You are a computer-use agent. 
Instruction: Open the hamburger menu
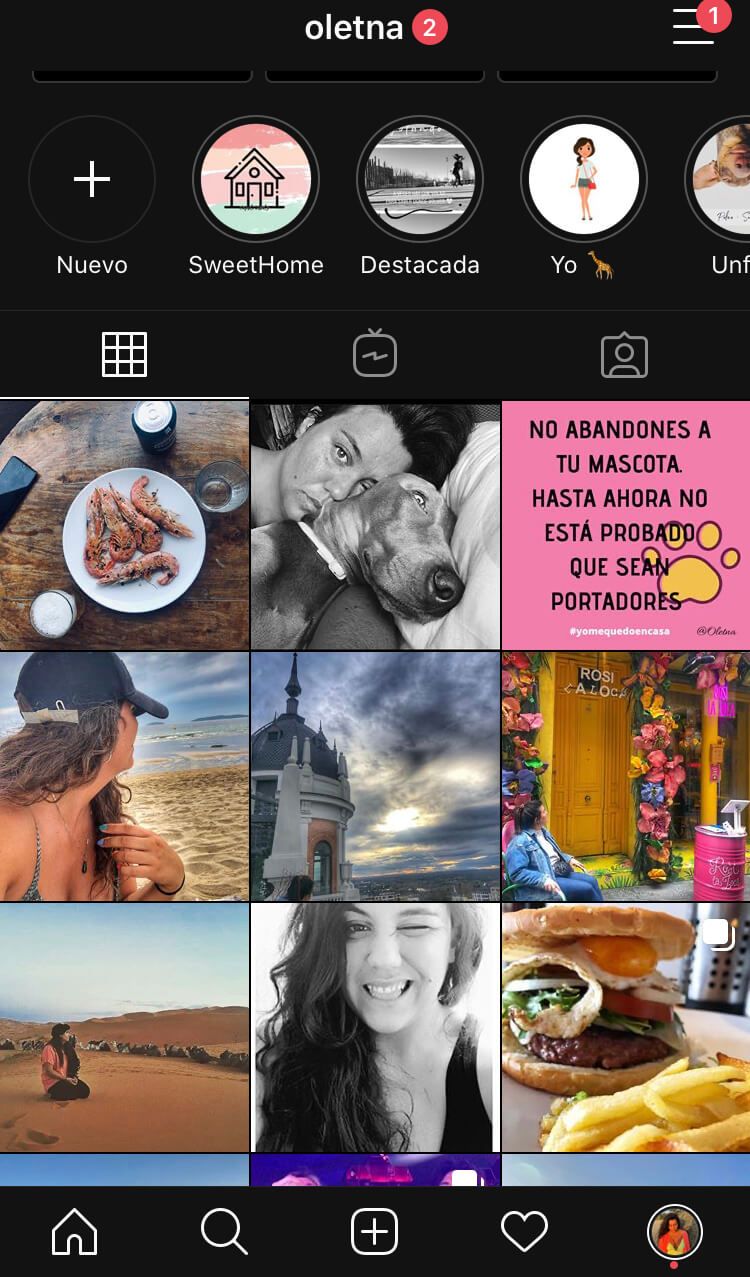(x=694, y=27)
